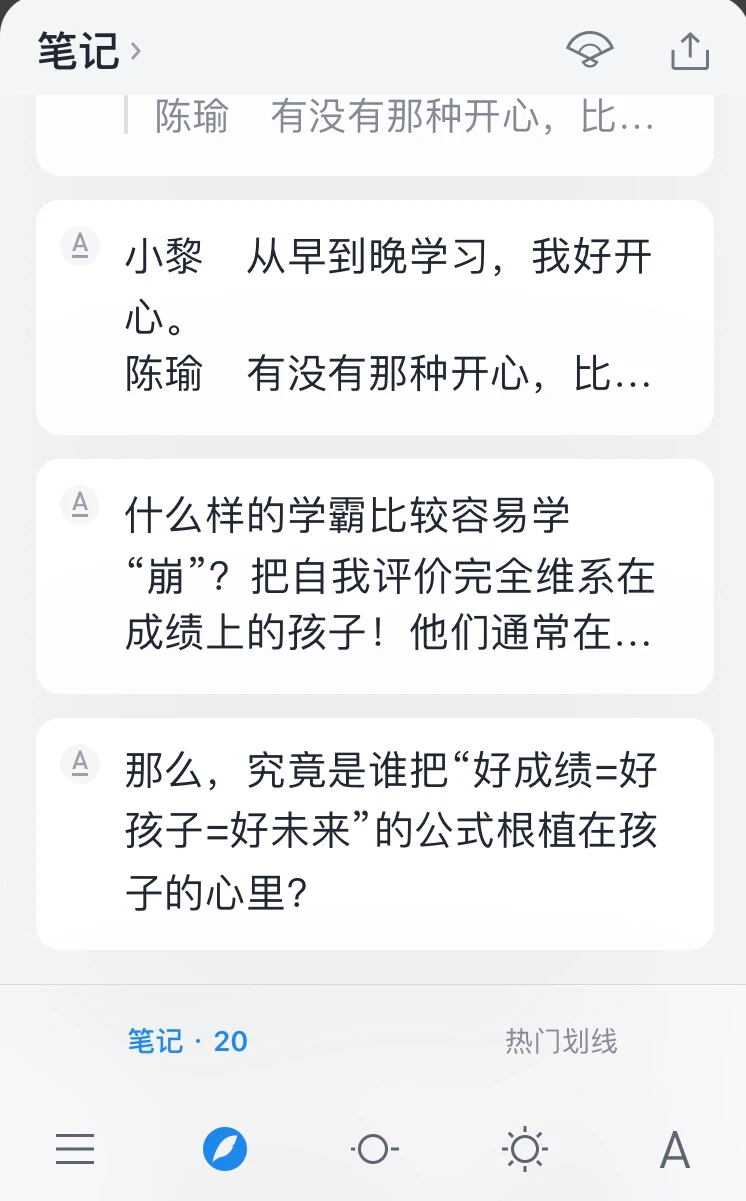
Task: Open the note starting with 小黎 从早到晚学习
Action: 375,317
